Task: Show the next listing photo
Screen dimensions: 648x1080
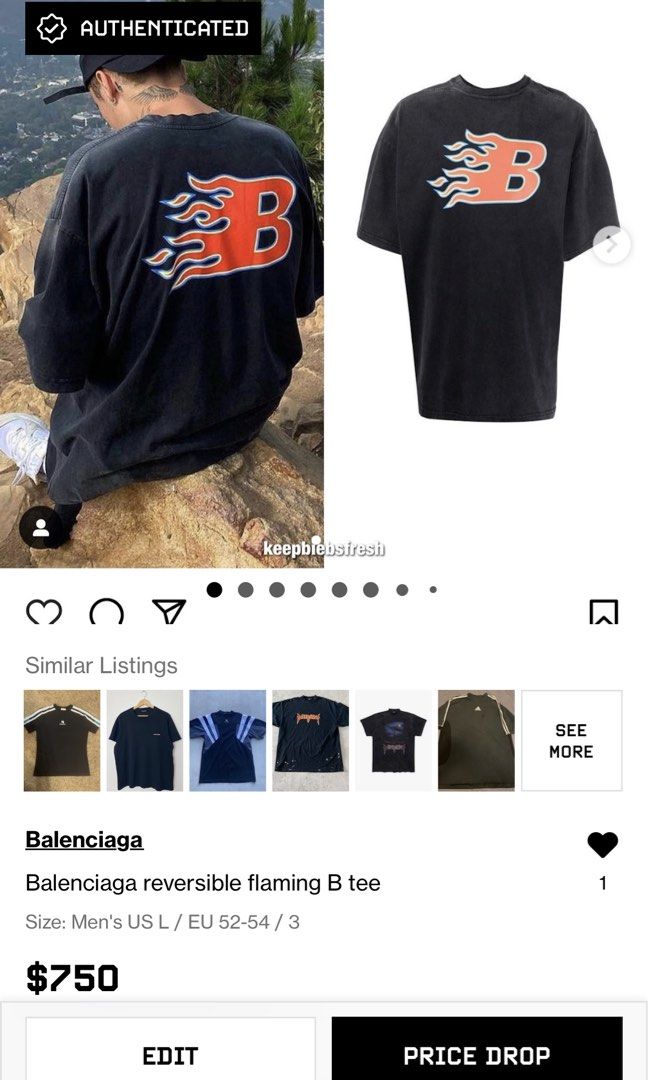Action: tap(611, 244)
